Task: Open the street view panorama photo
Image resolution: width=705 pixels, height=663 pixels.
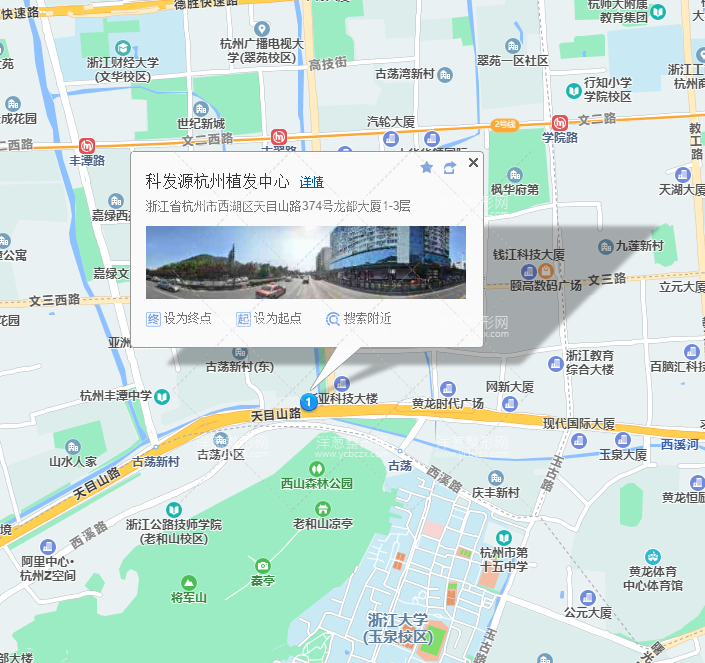Action: pyautogui.click(x=305, y=262)
